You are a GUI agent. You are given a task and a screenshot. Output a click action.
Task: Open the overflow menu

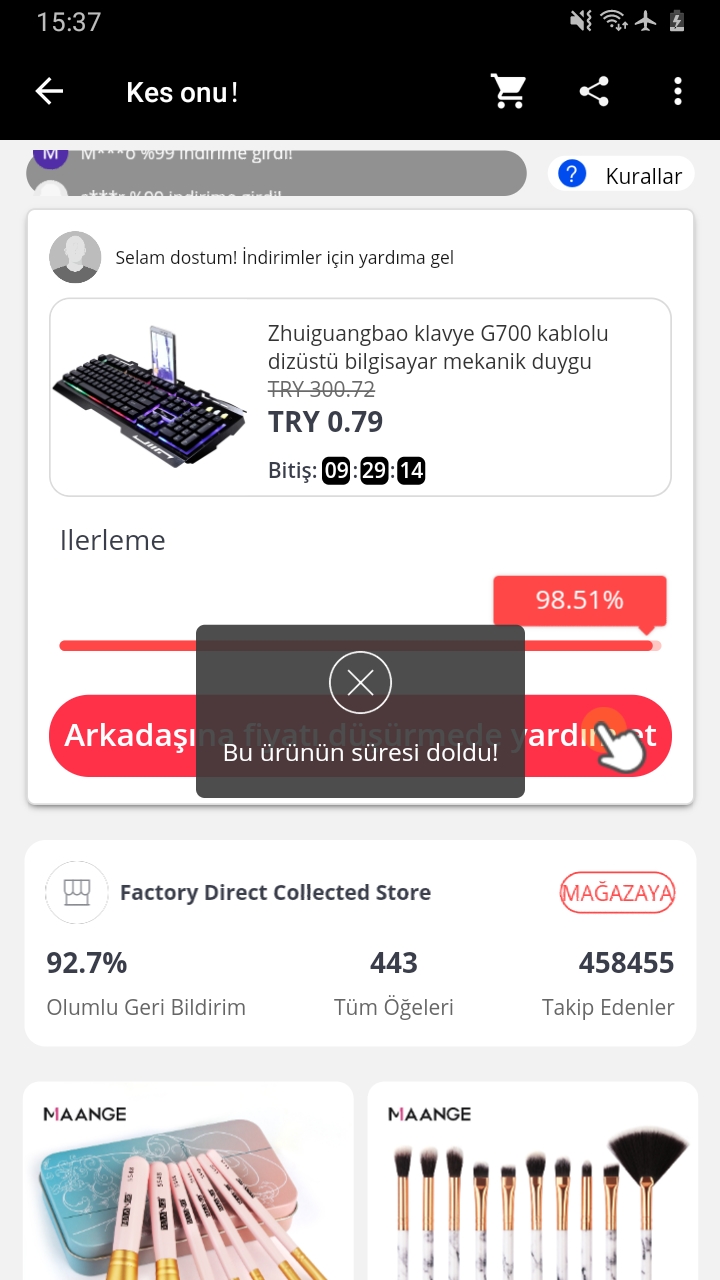(677, 92)
